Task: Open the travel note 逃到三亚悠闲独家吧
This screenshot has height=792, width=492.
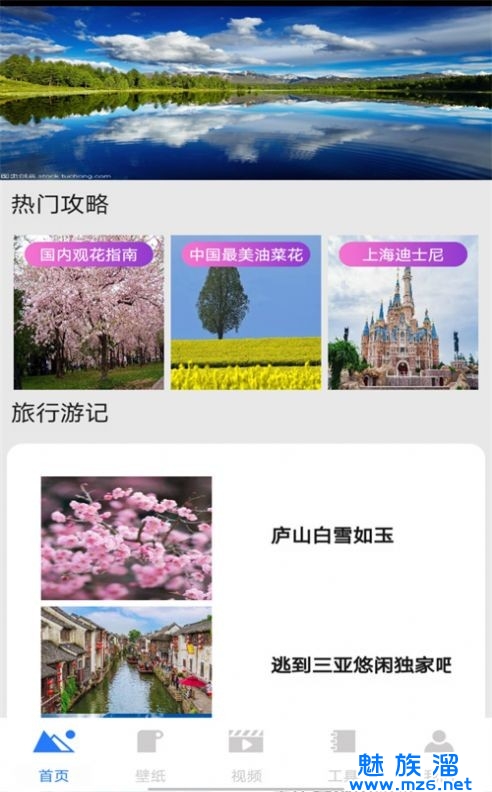Action: tap(246, 662)
